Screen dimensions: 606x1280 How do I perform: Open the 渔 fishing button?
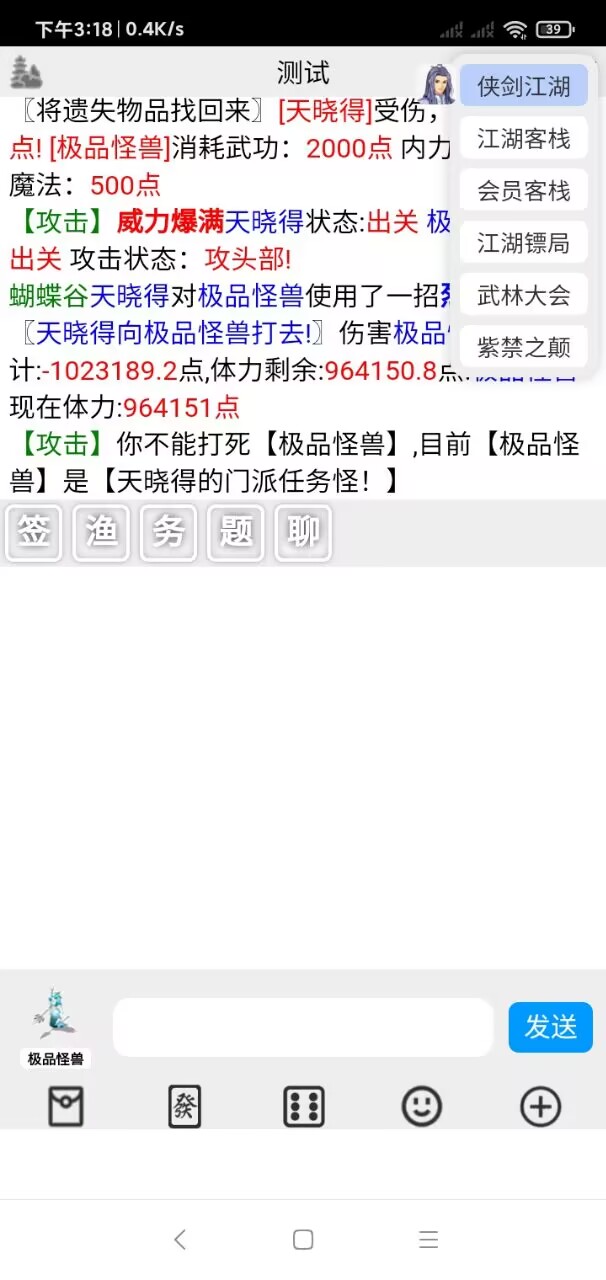101,533
